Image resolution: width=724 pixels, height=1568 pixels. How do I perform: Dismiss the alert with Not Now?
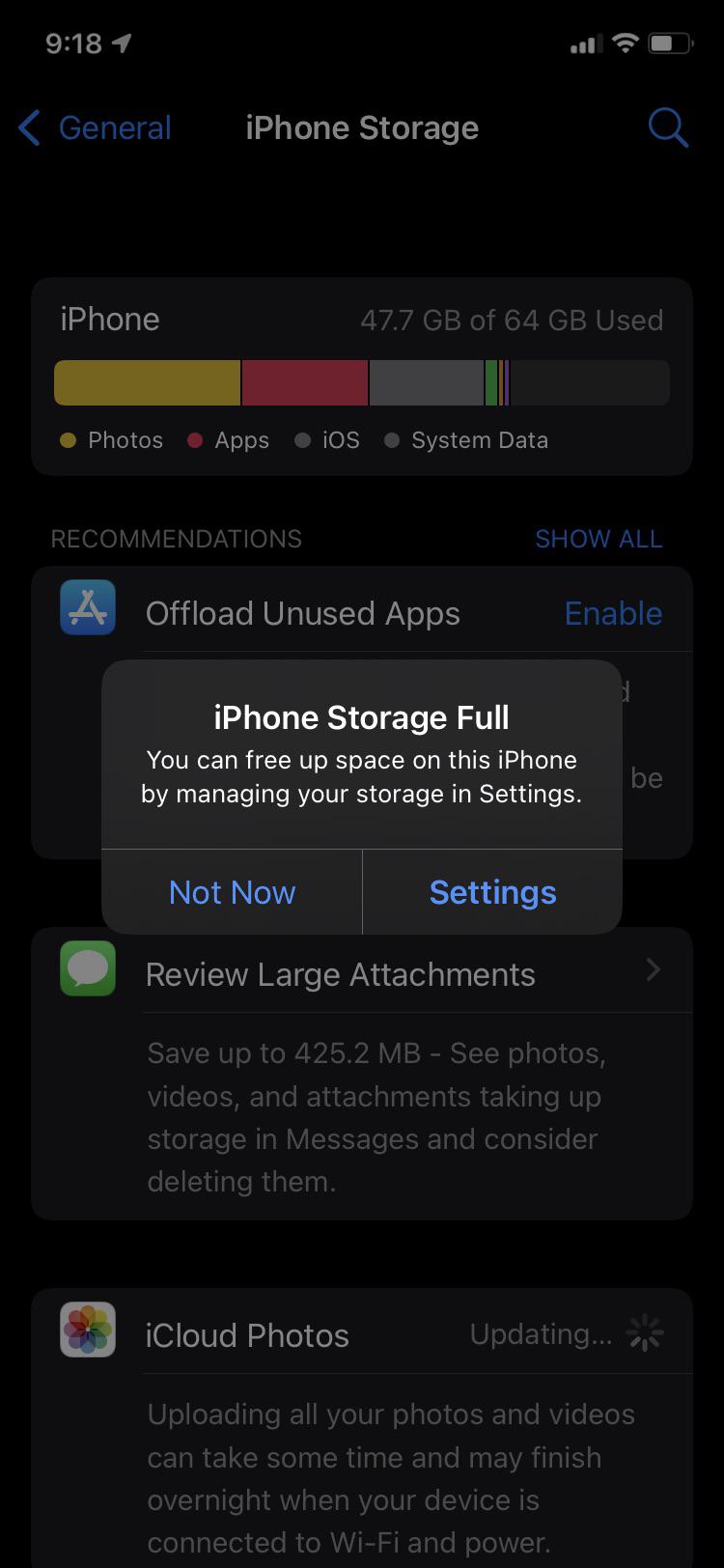(x=232, y=892)
